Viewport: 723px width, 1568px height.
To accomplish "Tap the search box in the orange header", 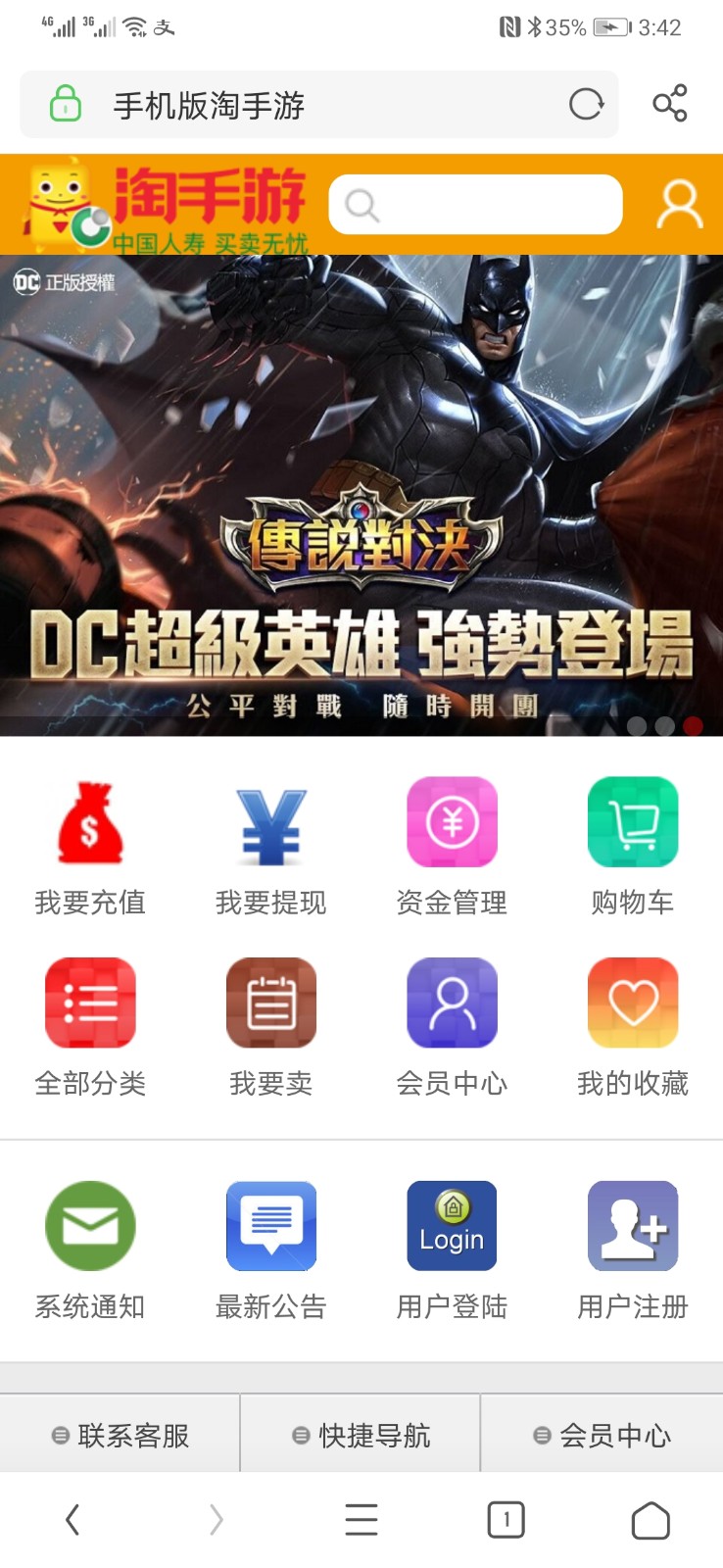I will [476, 205].
